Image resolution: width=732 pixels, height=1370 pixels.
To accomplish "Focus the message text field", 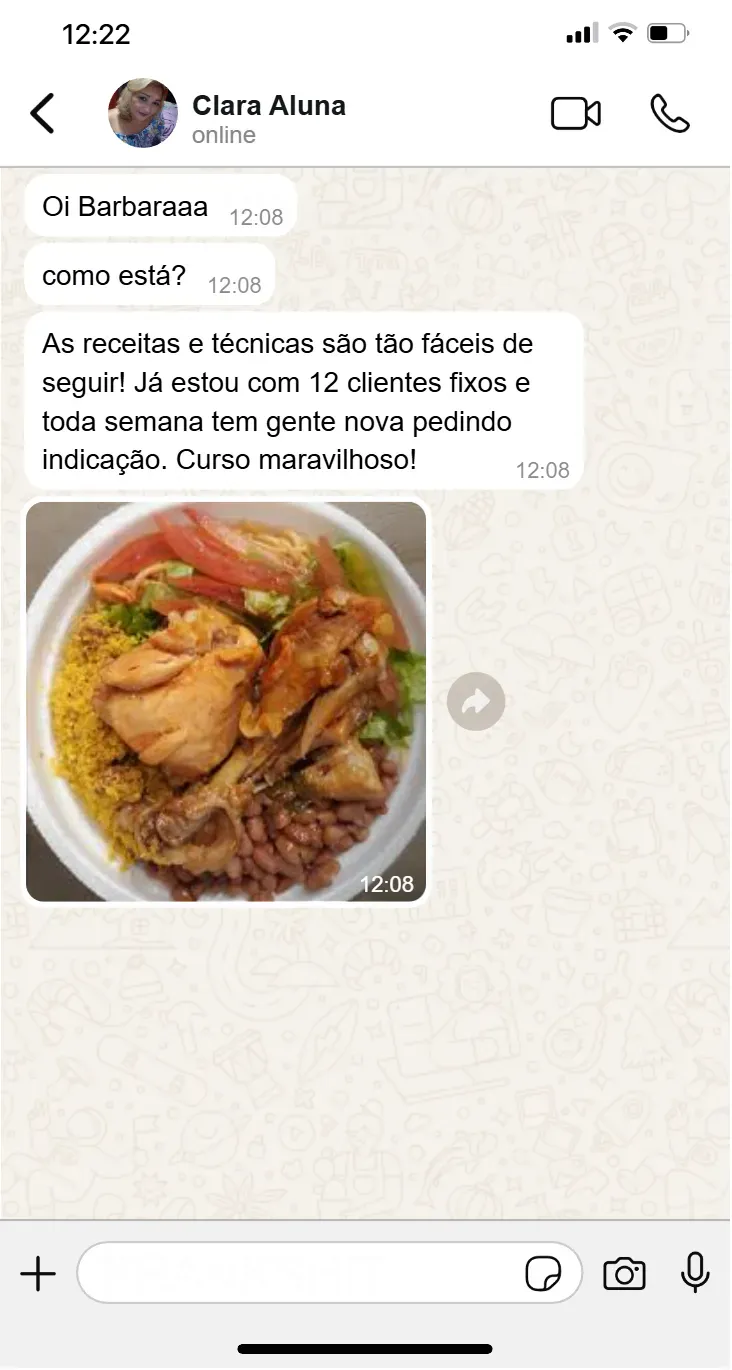I will point(300,1273).
